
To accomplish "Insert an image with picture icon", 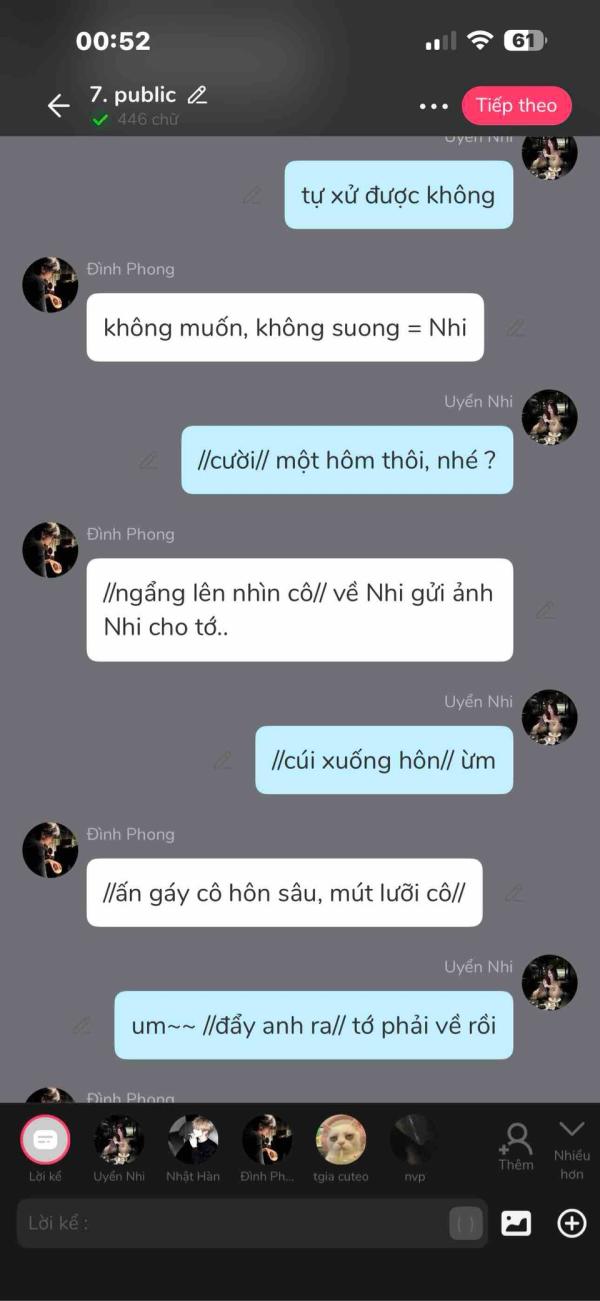I will (516, 1223).
